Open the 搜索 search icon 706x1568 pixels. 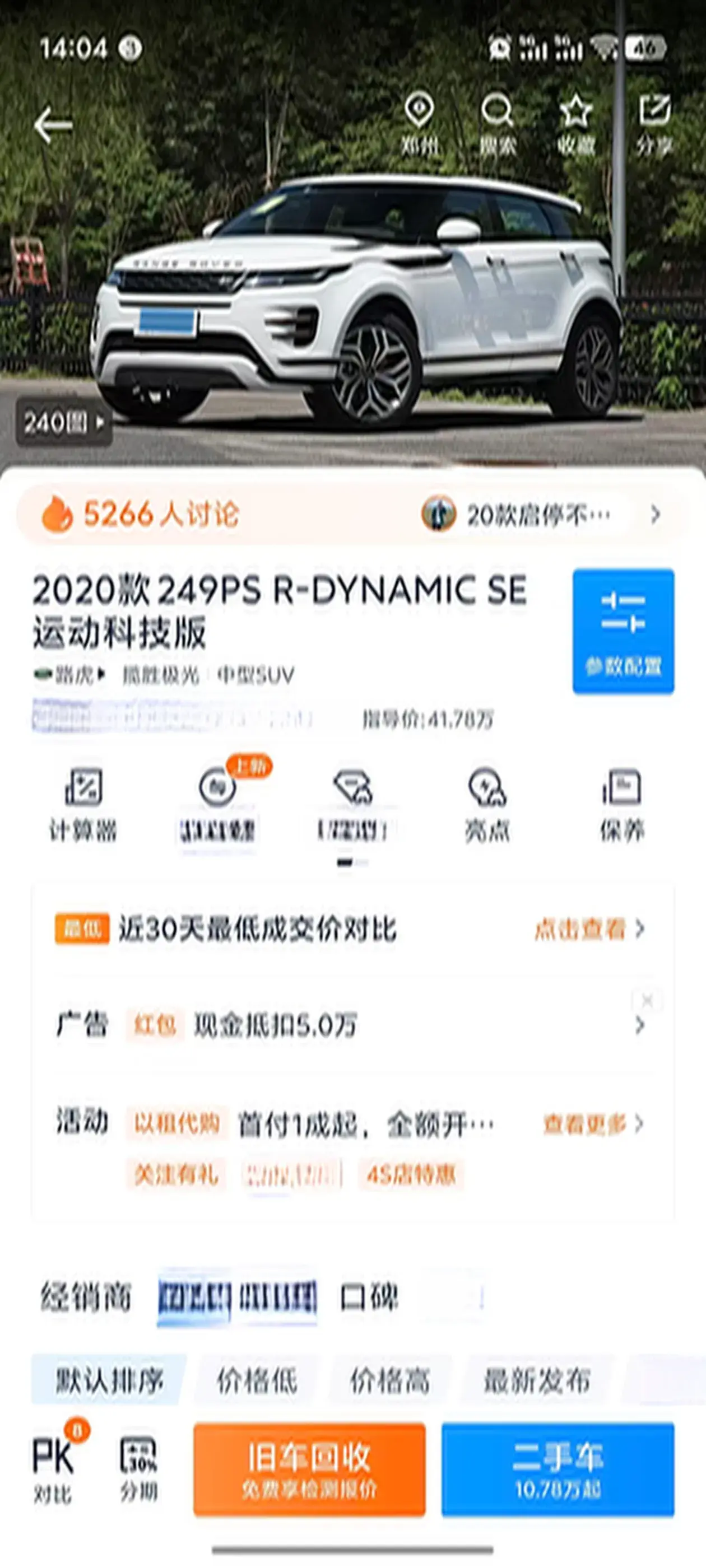[x=497, y=124]
